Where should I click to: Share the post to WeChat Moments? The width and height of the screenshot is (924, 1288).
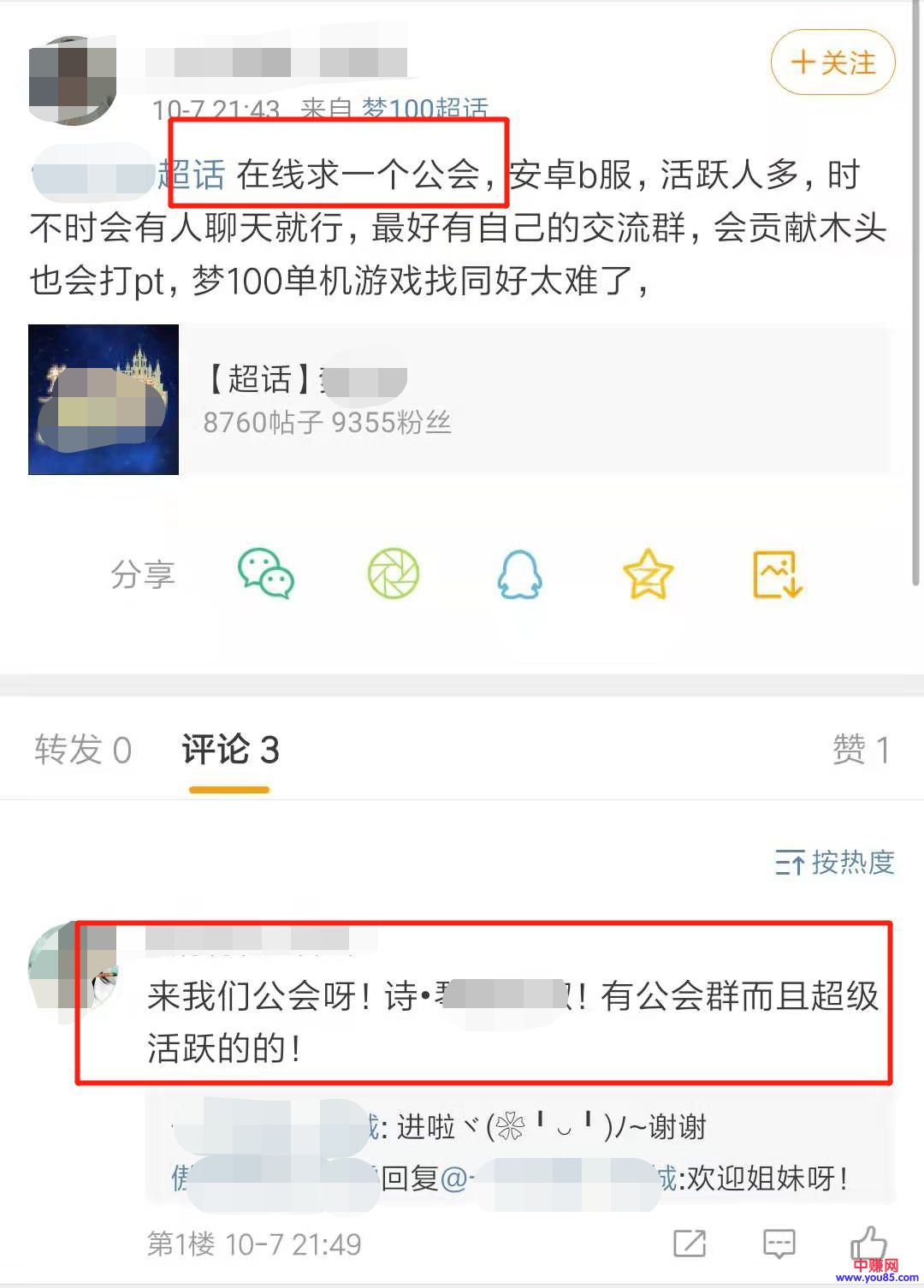point(394,574)
